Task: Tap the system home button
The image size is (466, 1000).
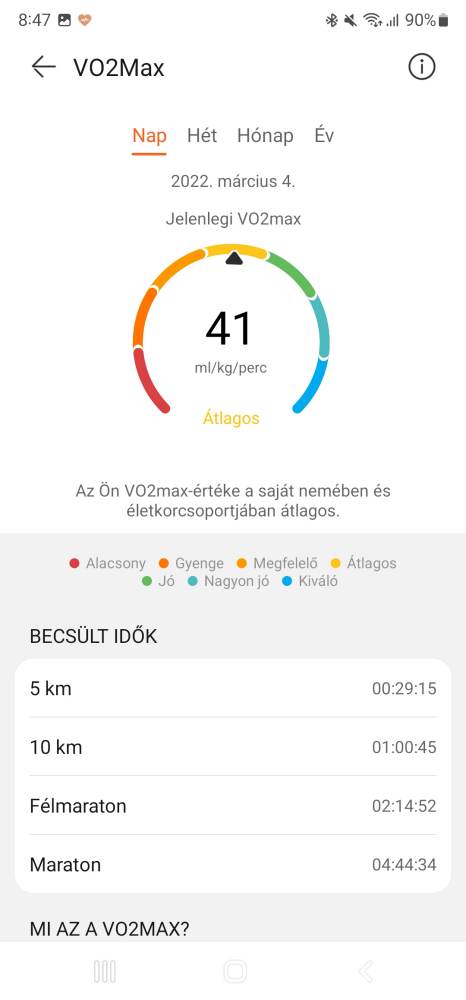Action: point(235,971)
